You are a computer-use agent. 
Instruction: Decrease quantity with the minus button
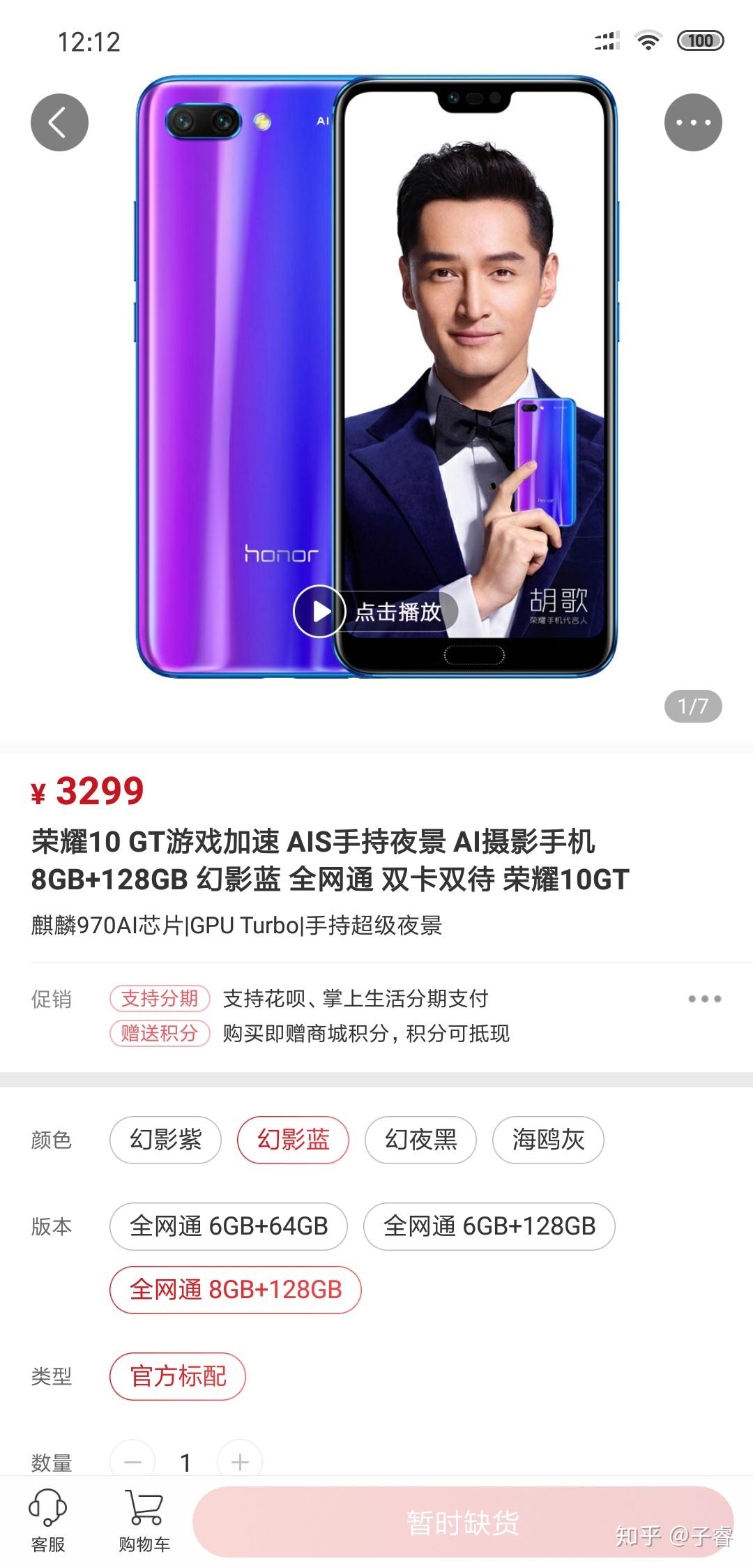[x=132, y=1461]
